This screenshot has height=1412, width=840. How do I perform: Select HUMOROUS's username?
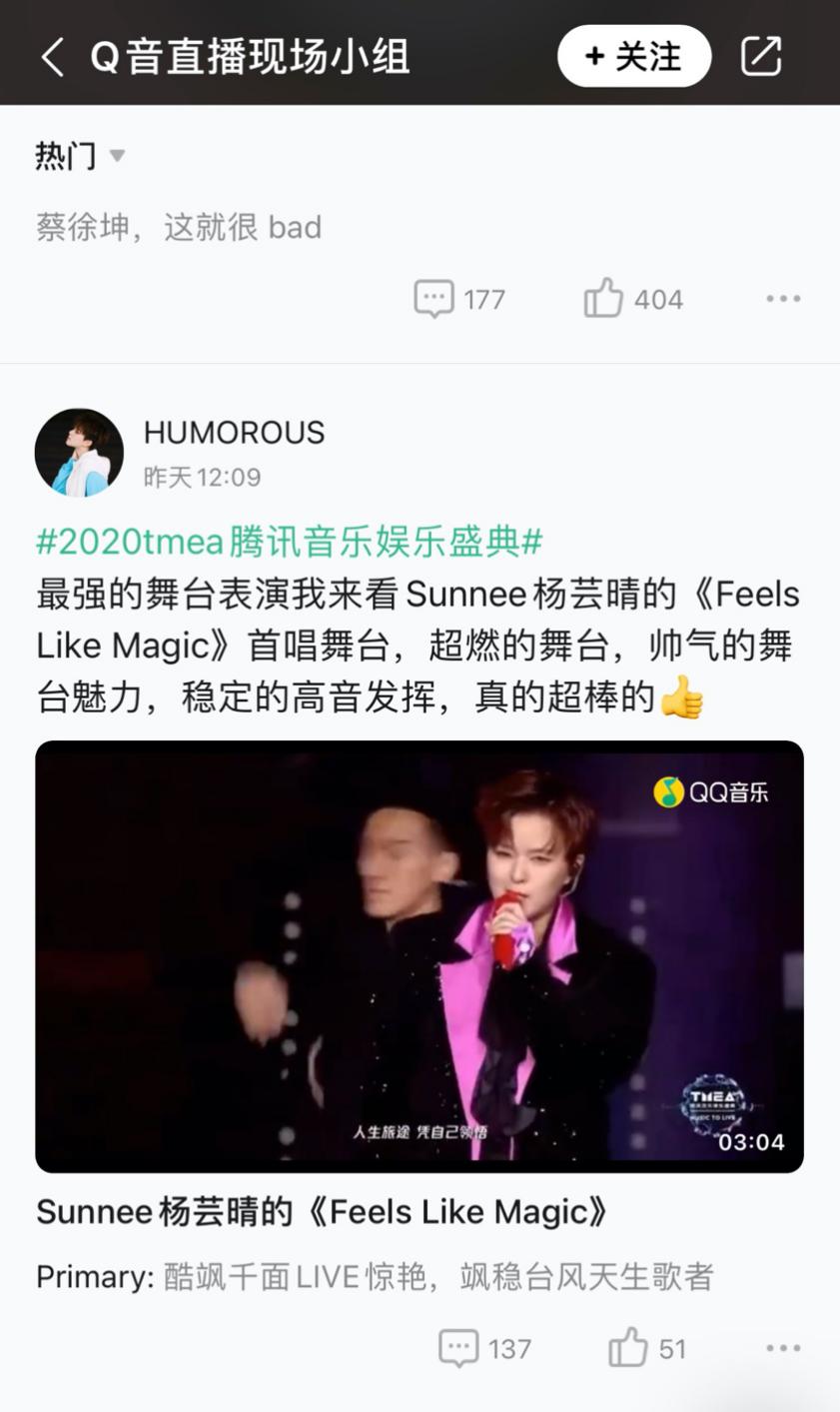pos(233,432)
